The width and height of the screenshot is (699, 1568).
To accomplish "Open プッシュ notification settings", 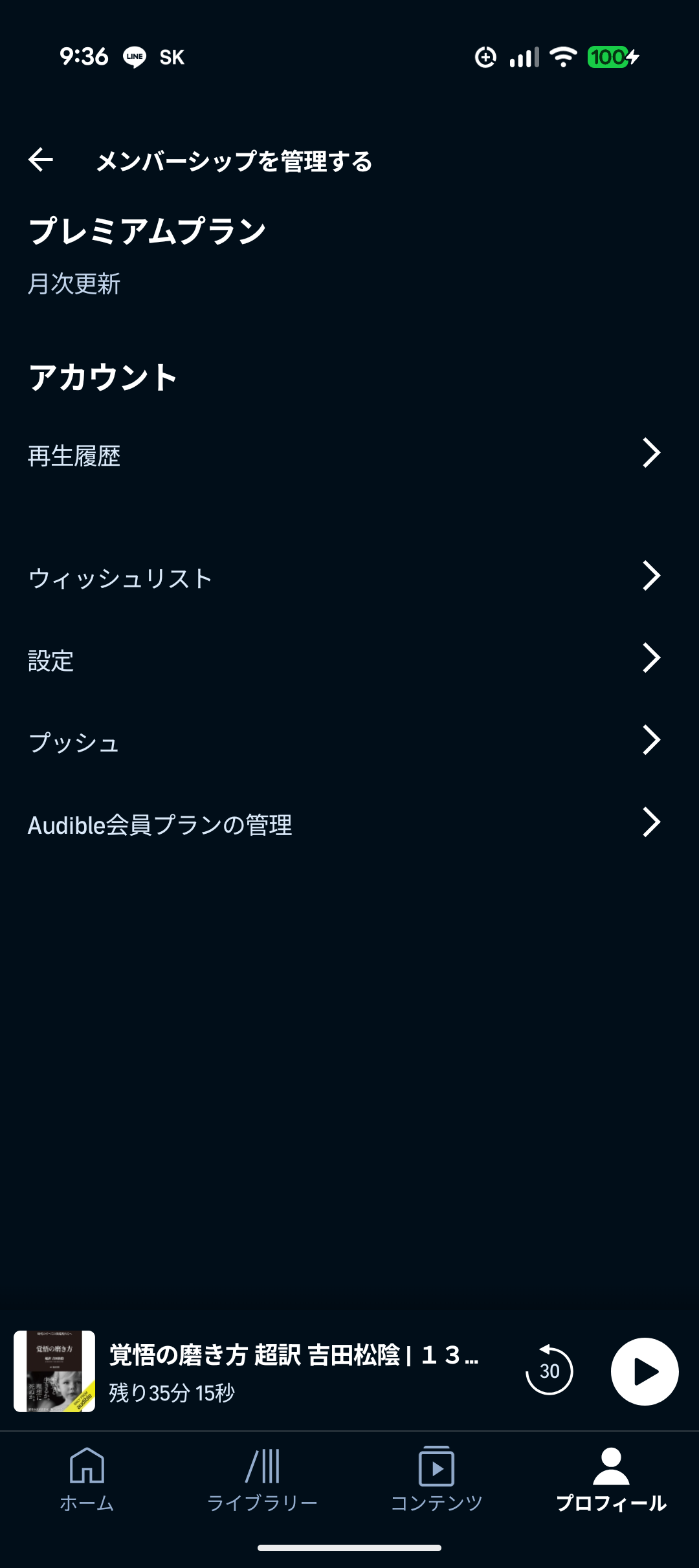I will pyautogui.click(x=343, y=742).
